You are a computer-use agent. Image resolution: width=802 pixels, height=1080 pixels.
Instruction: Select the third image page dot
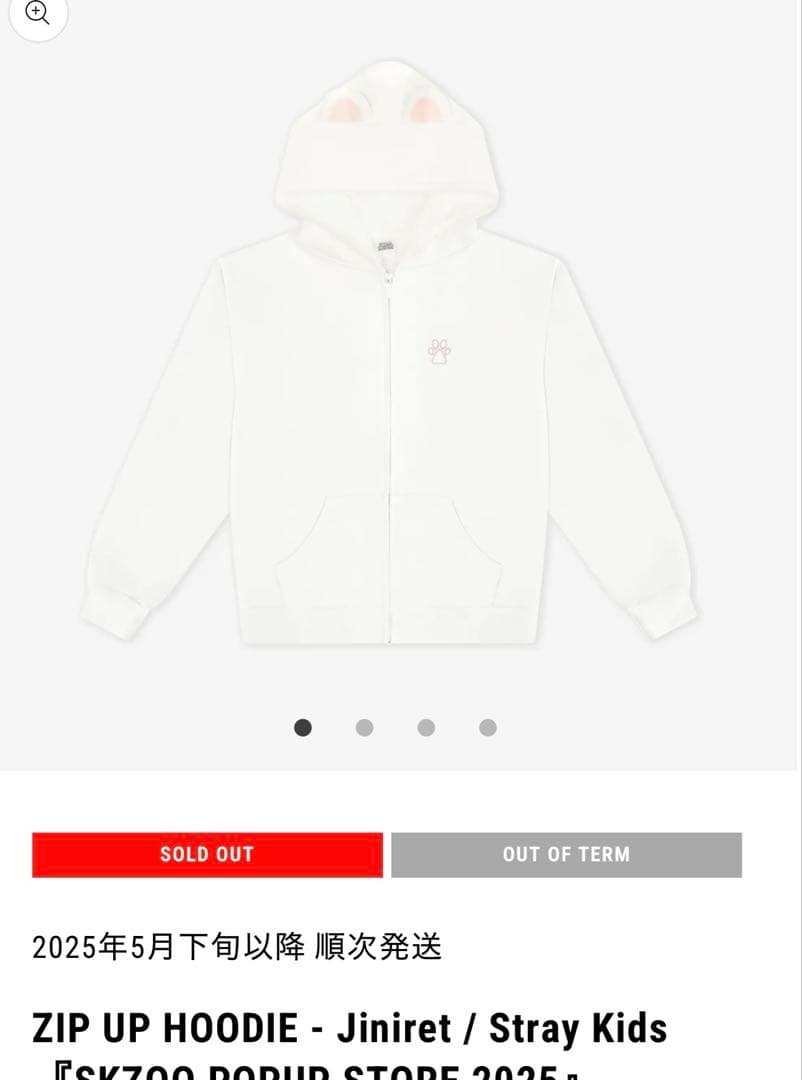426,728
